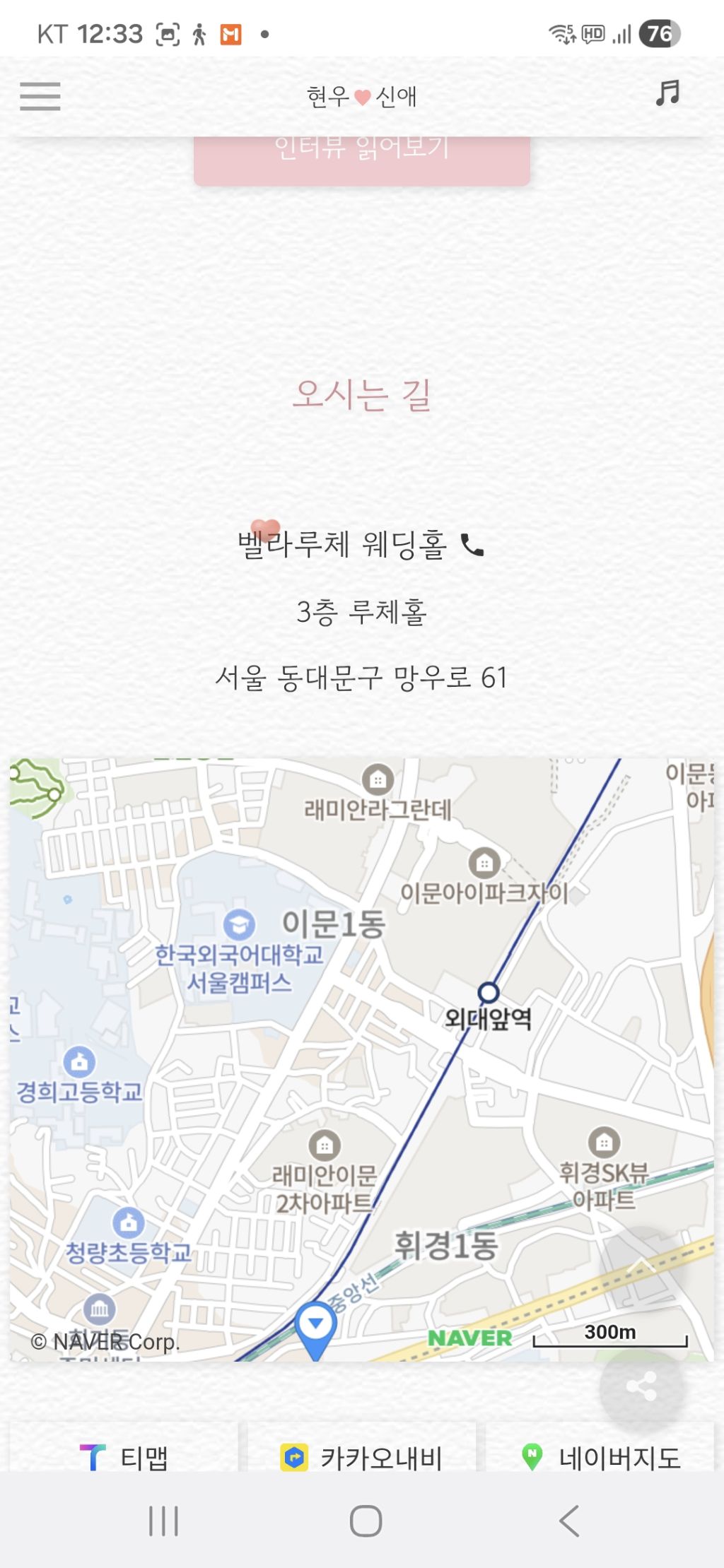Share this wedding invitation
Screen dimensions: 724x1568
[641, 1386]
